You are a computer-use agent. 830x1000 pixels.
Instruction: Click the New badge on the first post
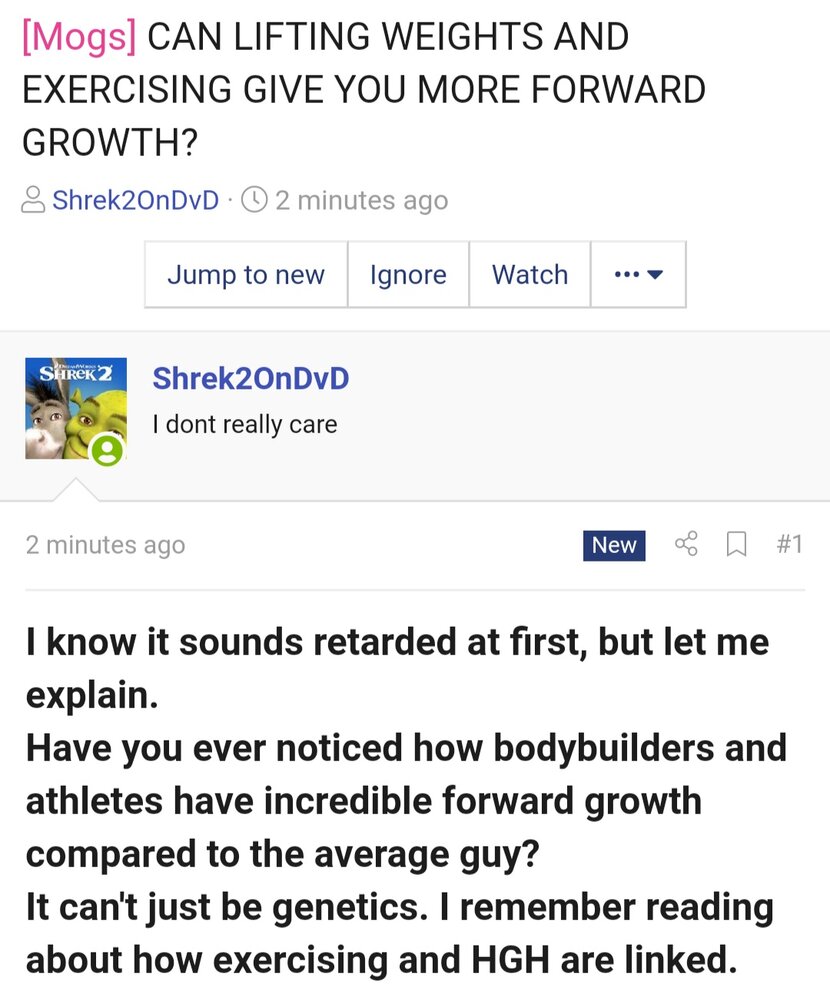(614, 545)
